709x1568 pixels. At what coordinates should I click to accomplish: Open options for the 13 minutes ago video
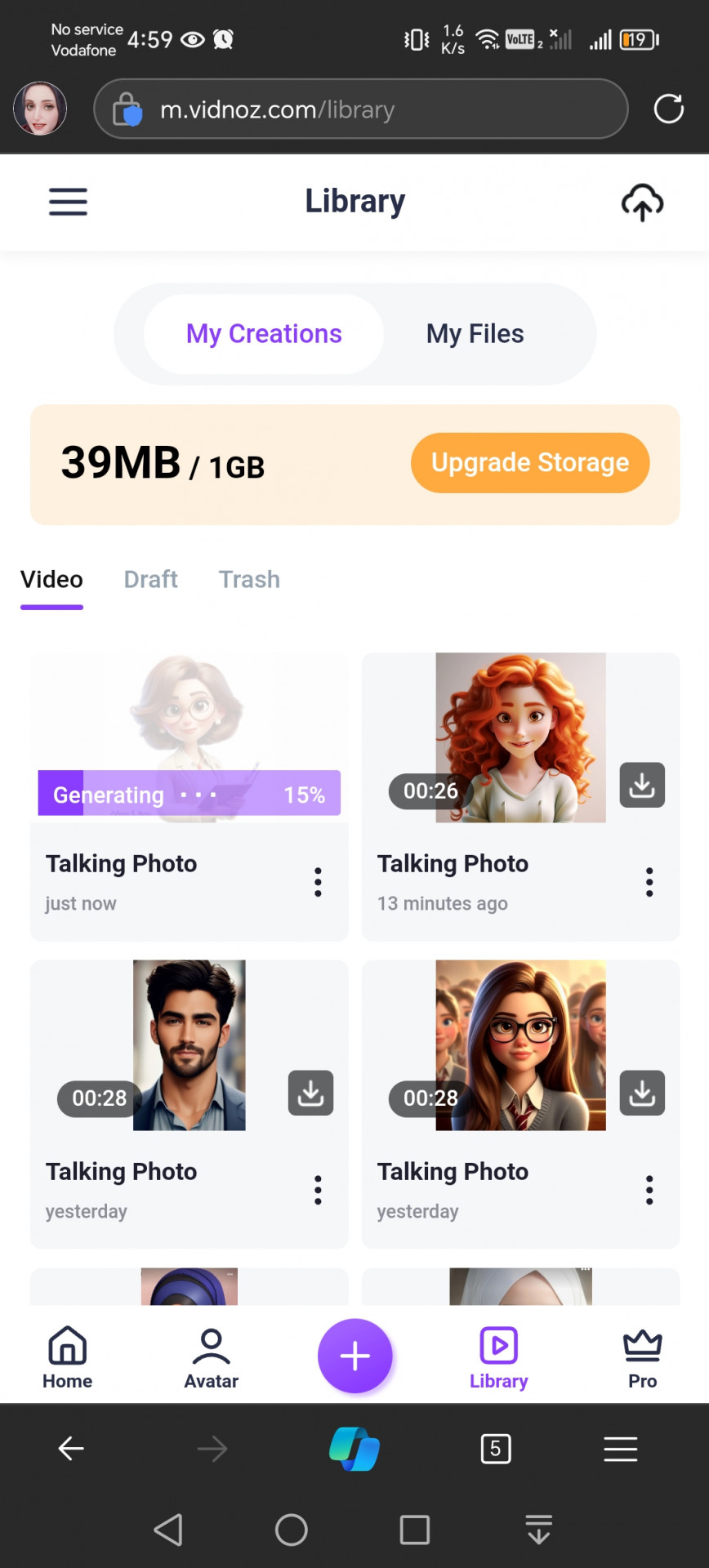click(649, 882)
